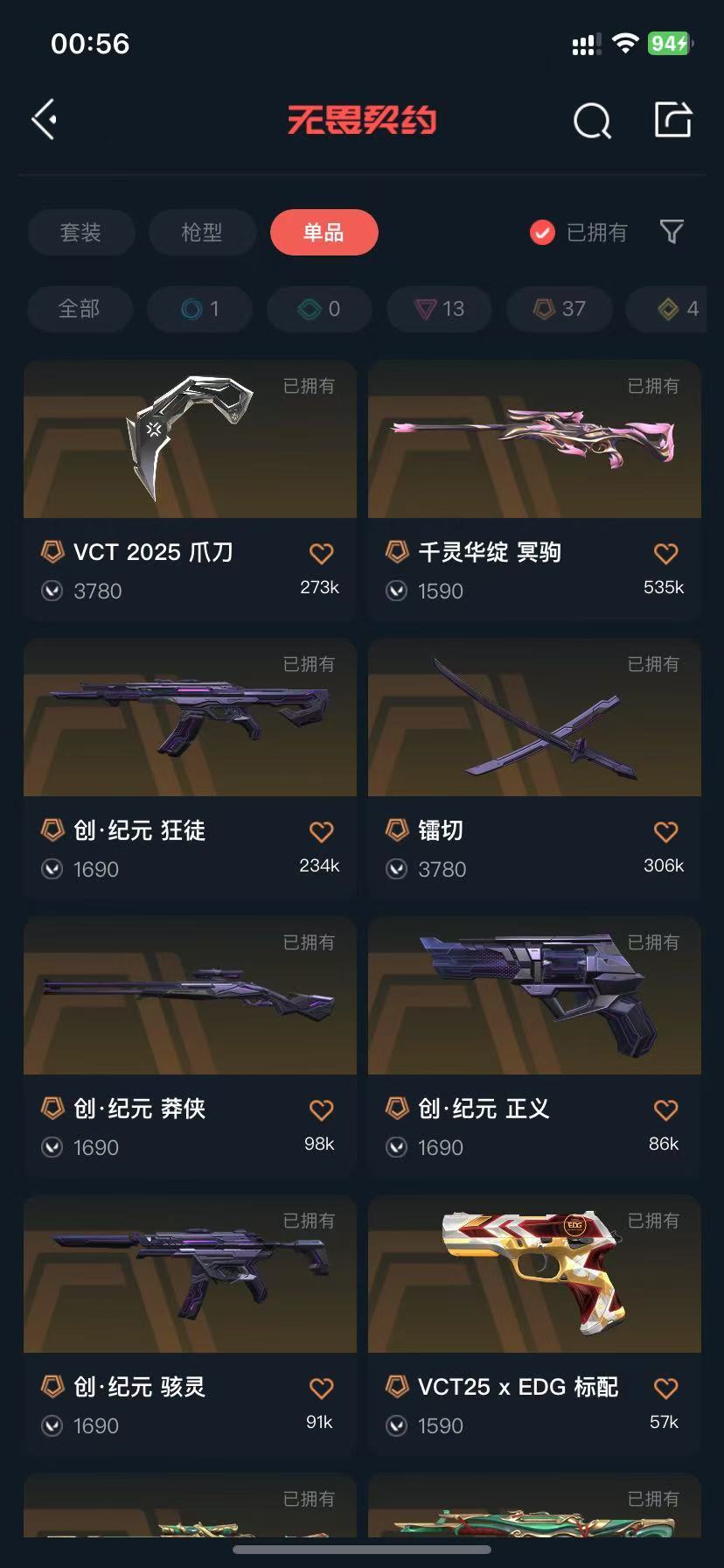
Task: Open the search icon in the header
Action: point(592,121)
